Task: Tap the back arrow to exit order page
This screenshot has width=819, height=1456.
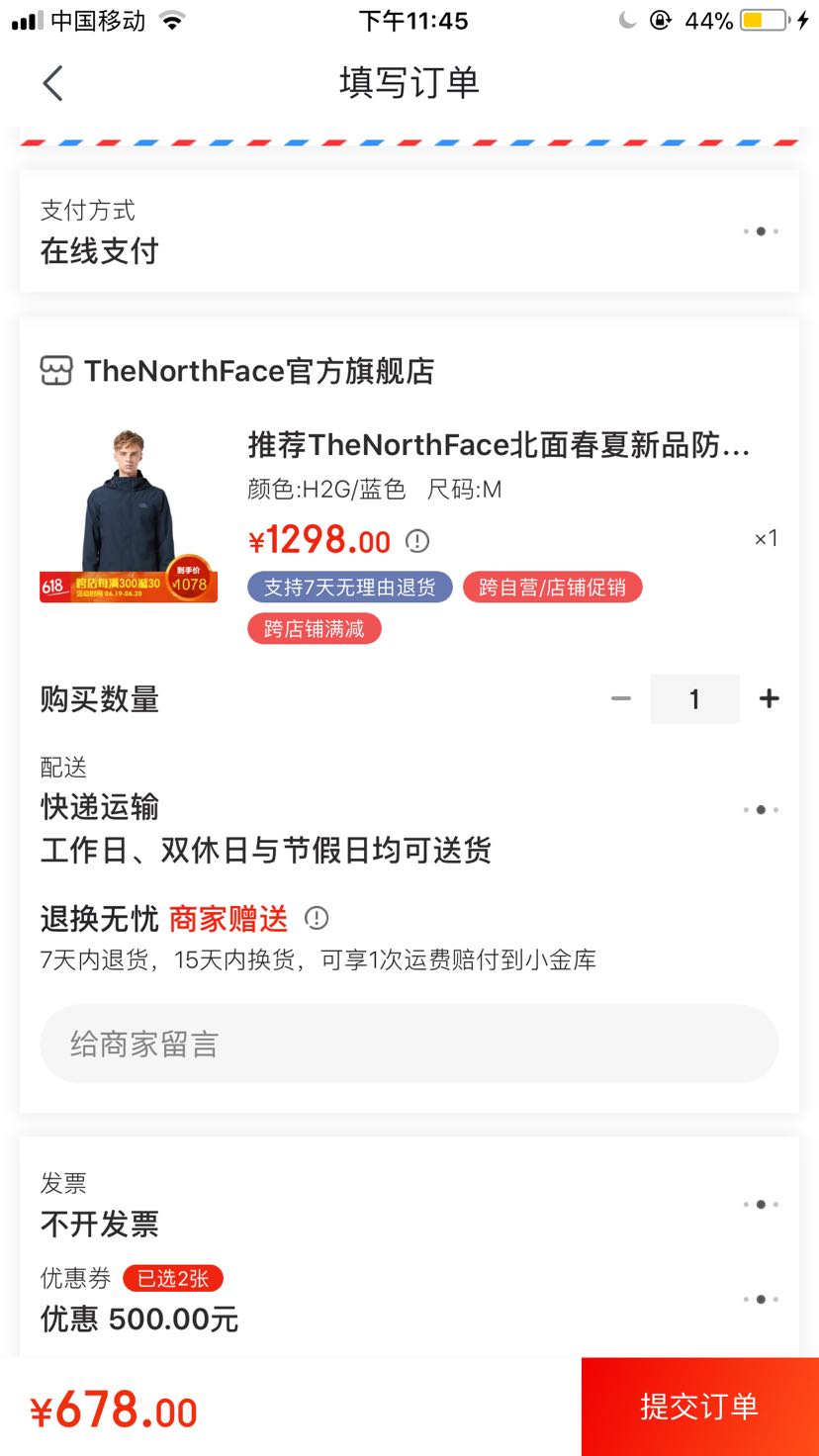Action: [x=51, y=83]
